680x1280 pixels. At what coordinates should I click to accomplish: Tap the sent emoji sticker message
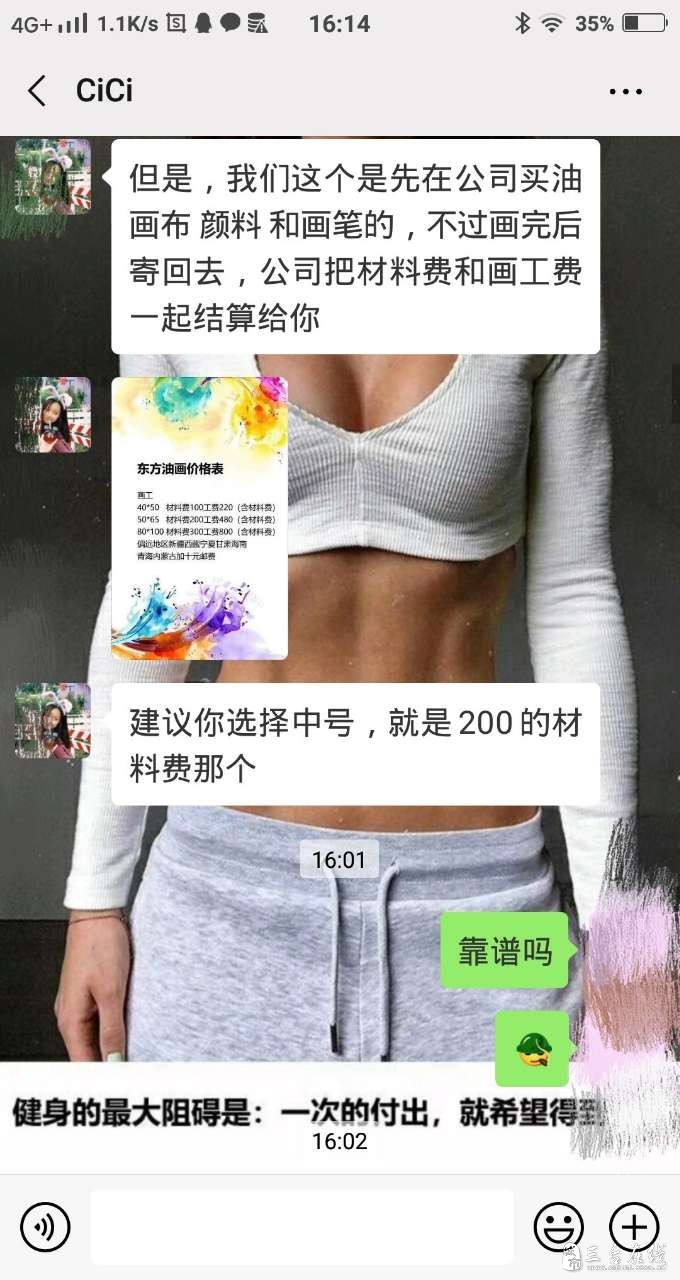[x=531, y=1048]
